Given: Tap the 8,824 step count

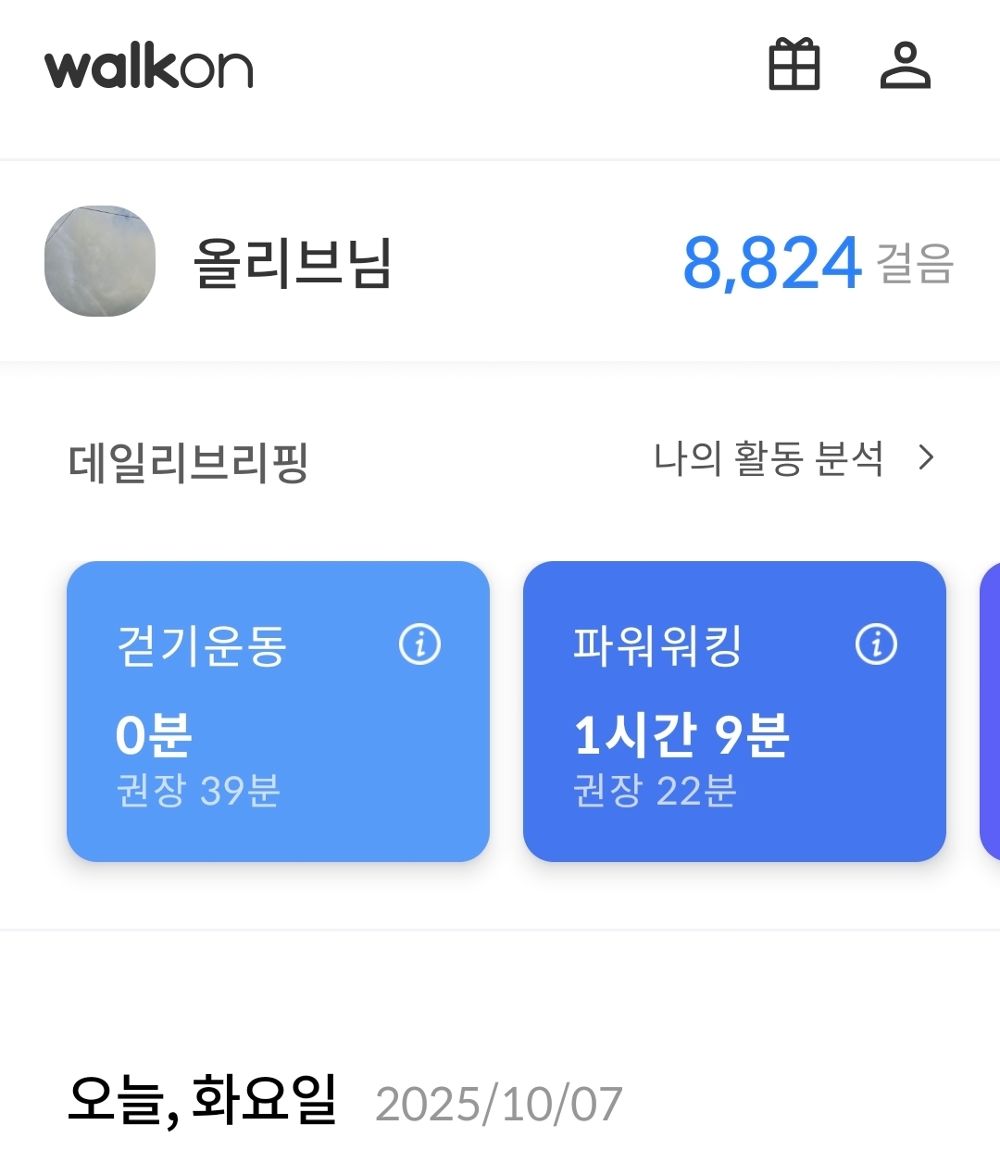Looking at the screenshot, I should 770,262.
